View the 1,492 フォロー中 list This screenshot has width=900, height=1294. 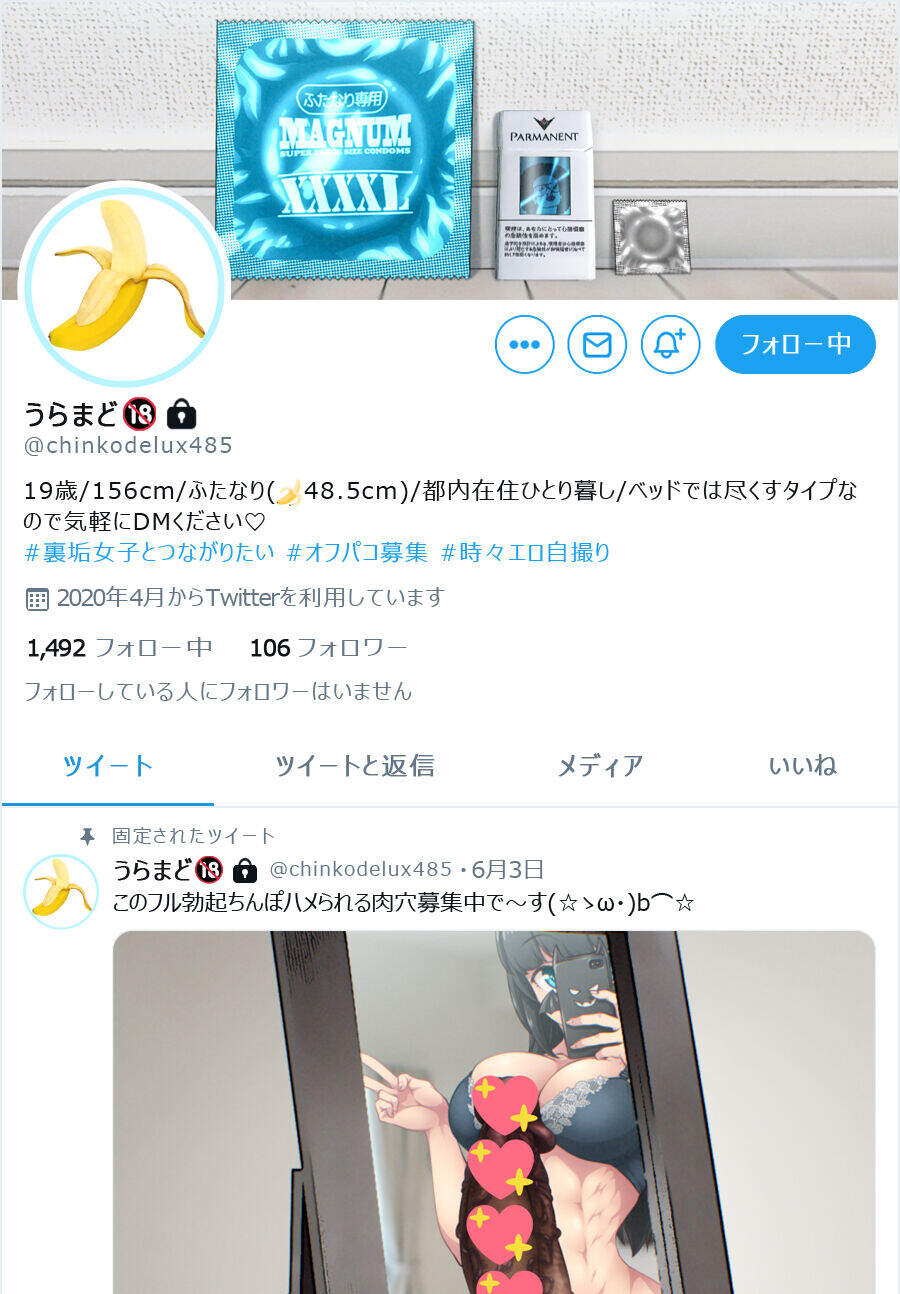120,648
